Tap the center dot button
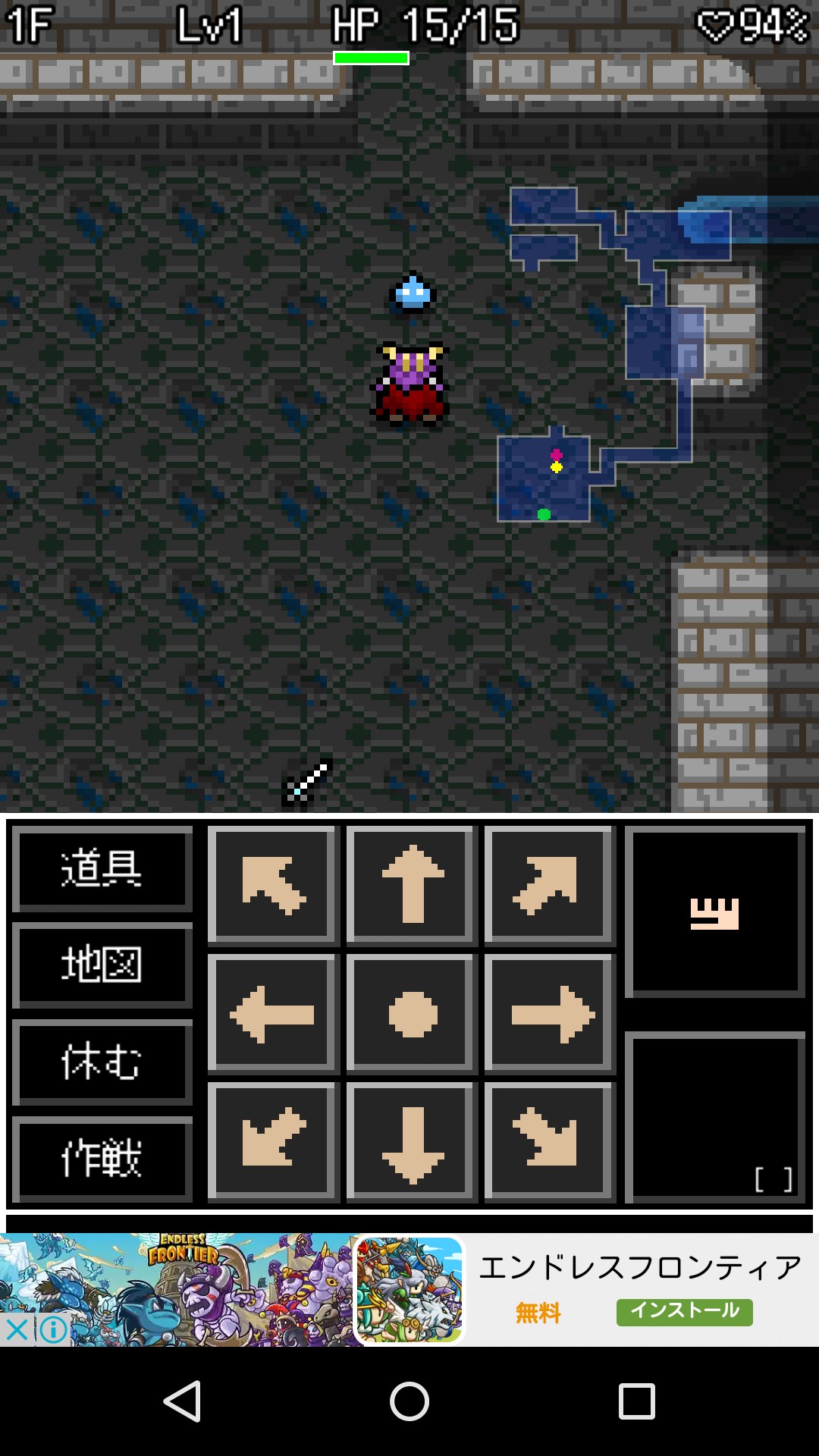 pyautogui.click(x=412, y=1014)
